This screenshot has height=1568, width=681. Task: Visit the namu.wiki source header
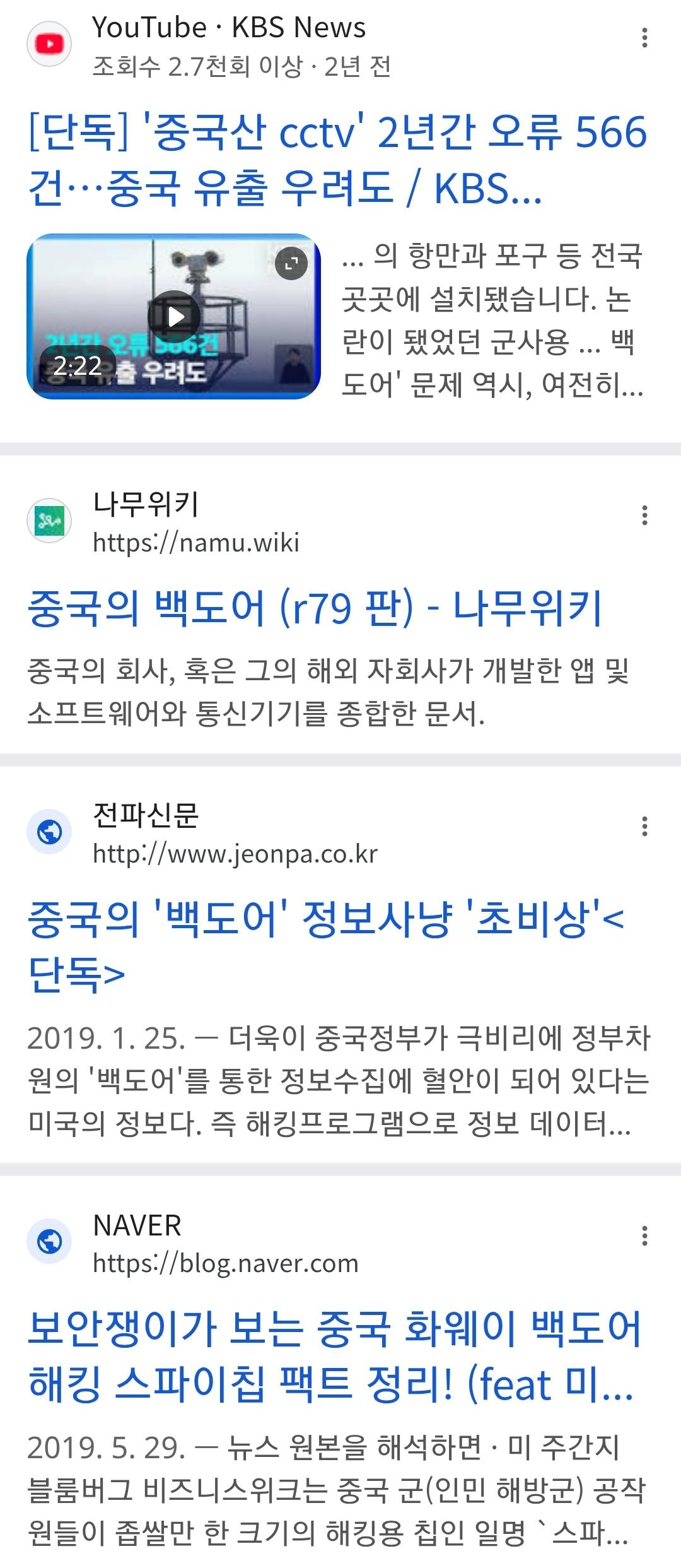(x=195, y=524)
